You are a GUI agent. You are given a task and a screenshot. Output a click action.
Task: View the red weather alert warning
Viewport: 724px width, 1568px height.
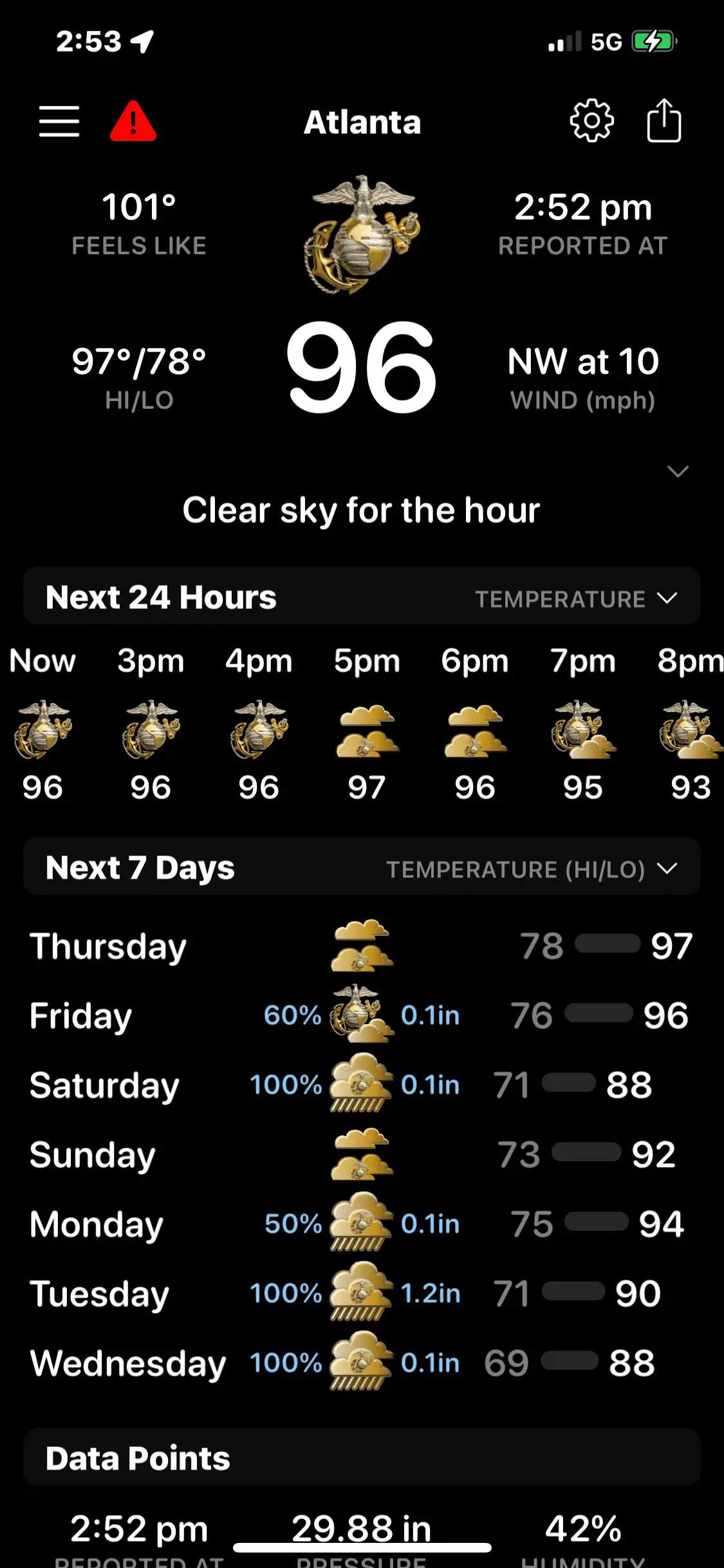tap(133, 122)
